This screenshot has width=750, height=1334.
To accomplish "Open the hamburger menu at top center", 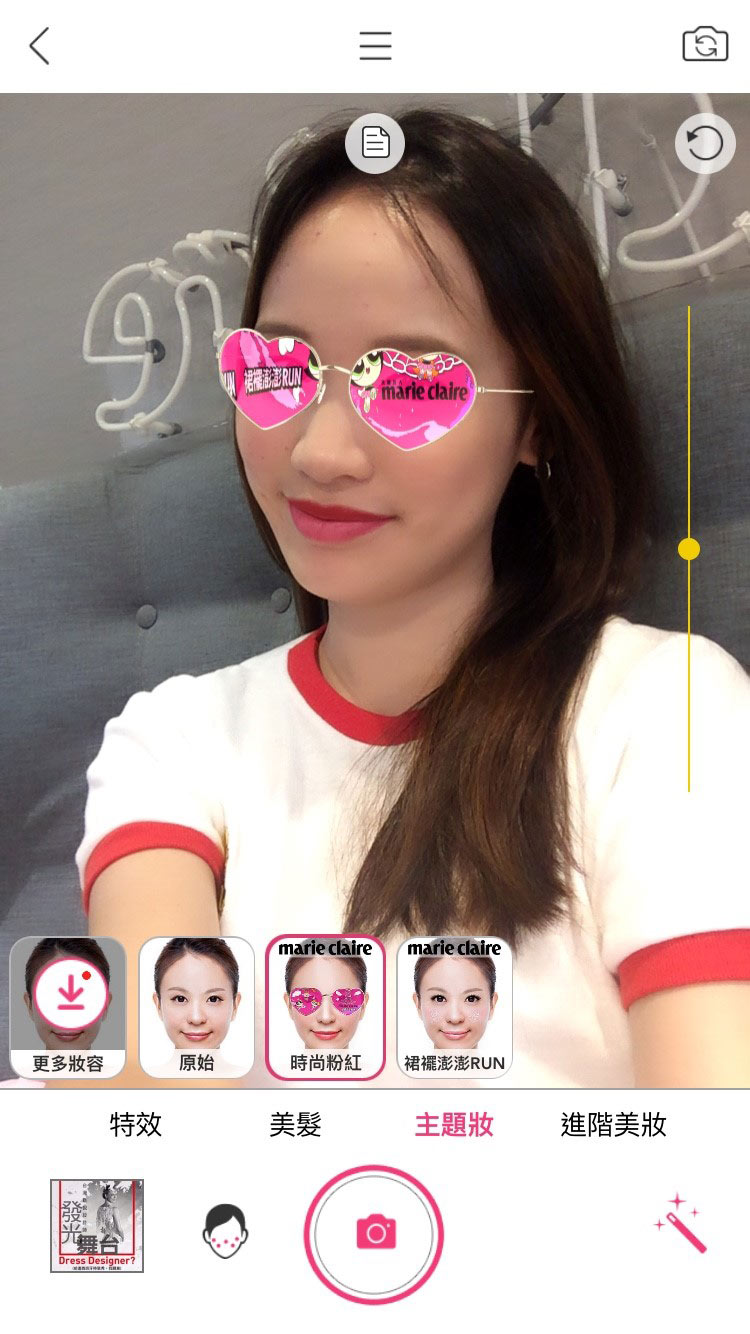I will [x=375, y=46].
